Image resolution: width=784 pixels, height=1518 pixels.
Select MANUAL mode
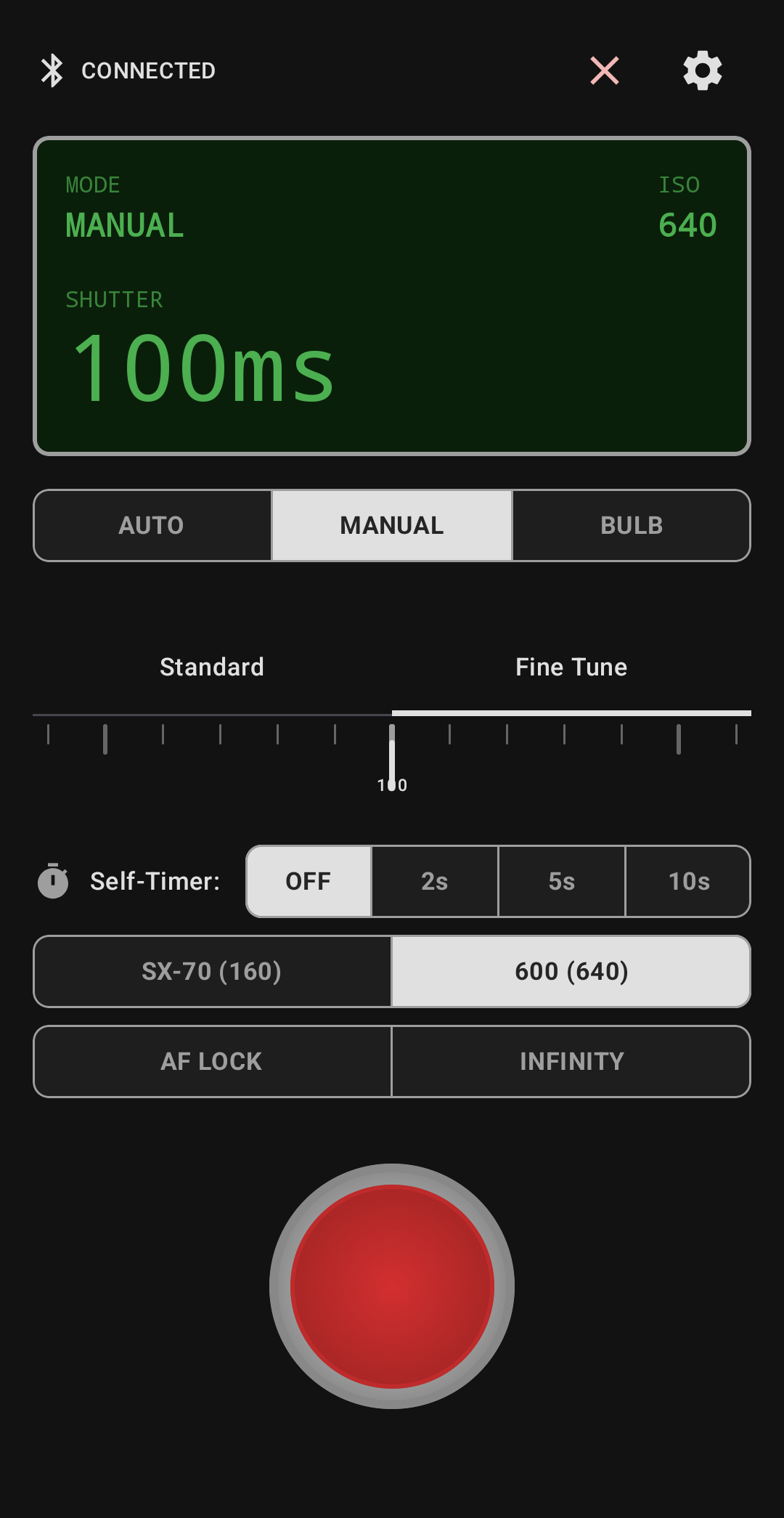click(x=392, y=525)
